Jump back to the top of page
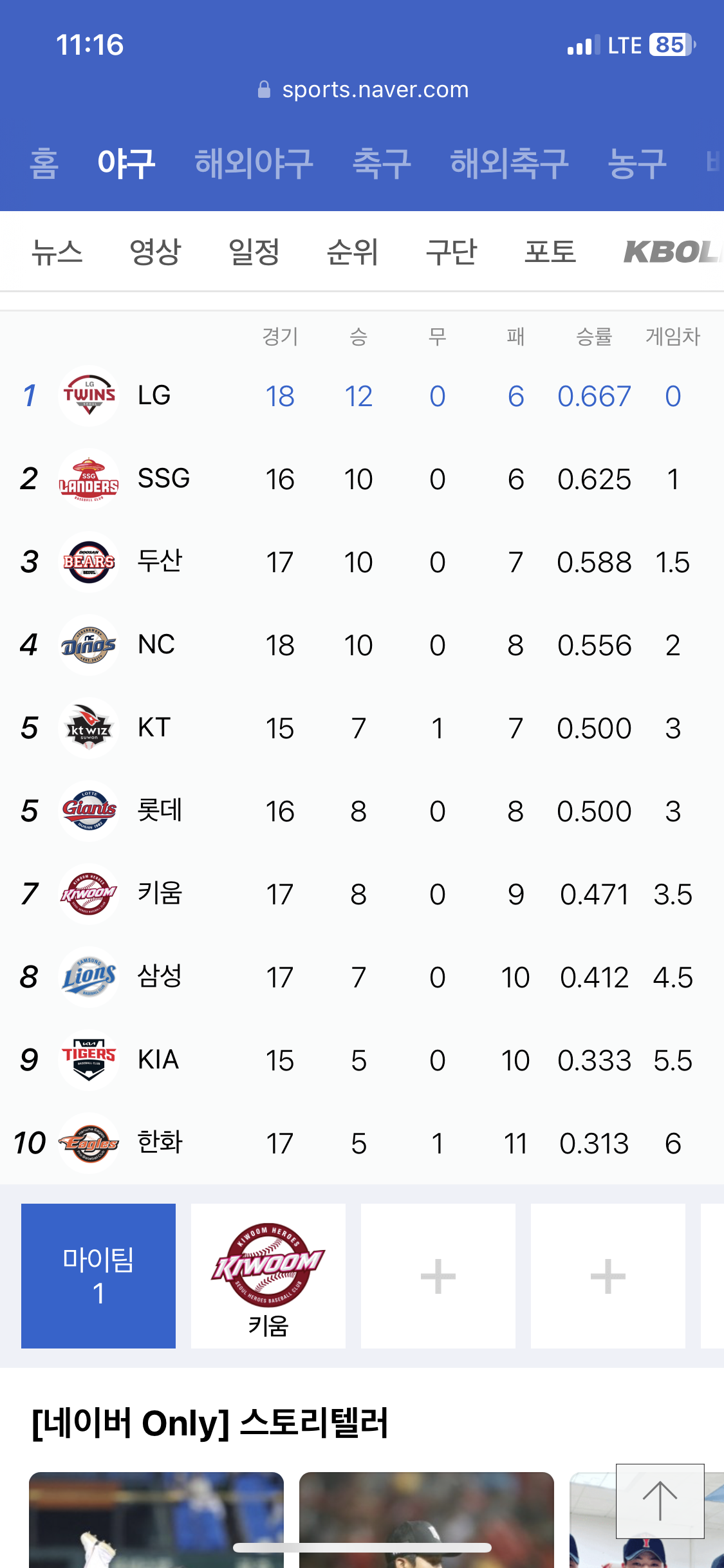 [x=660, y=1500]
